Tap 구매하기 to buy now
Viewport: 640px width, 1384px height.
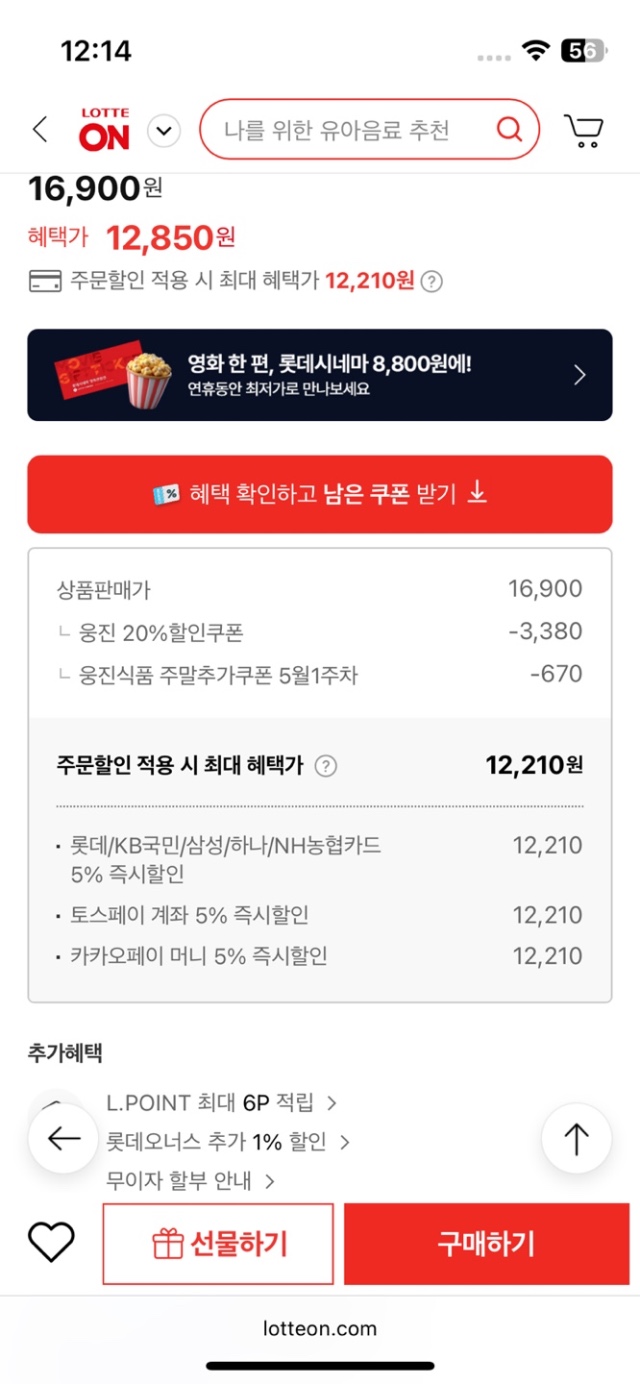coord(487,1244)
